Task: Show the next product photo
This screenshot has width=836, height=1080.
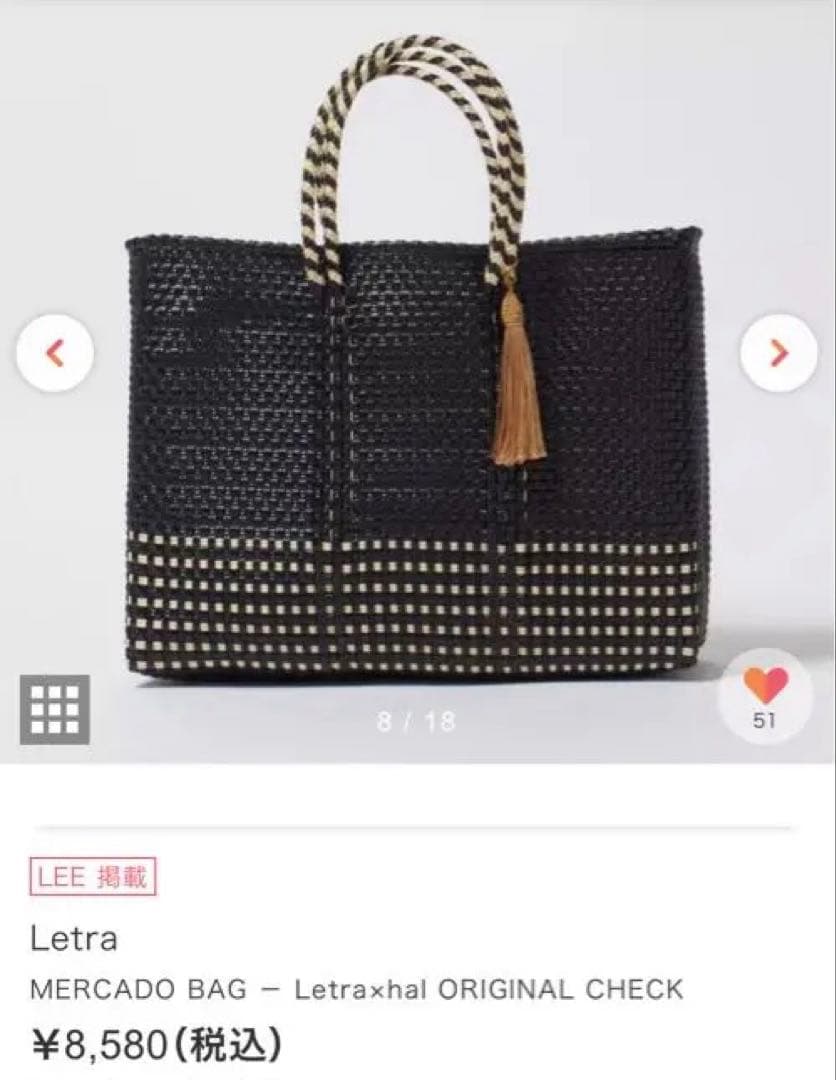Action: click(x=779, y=353)
